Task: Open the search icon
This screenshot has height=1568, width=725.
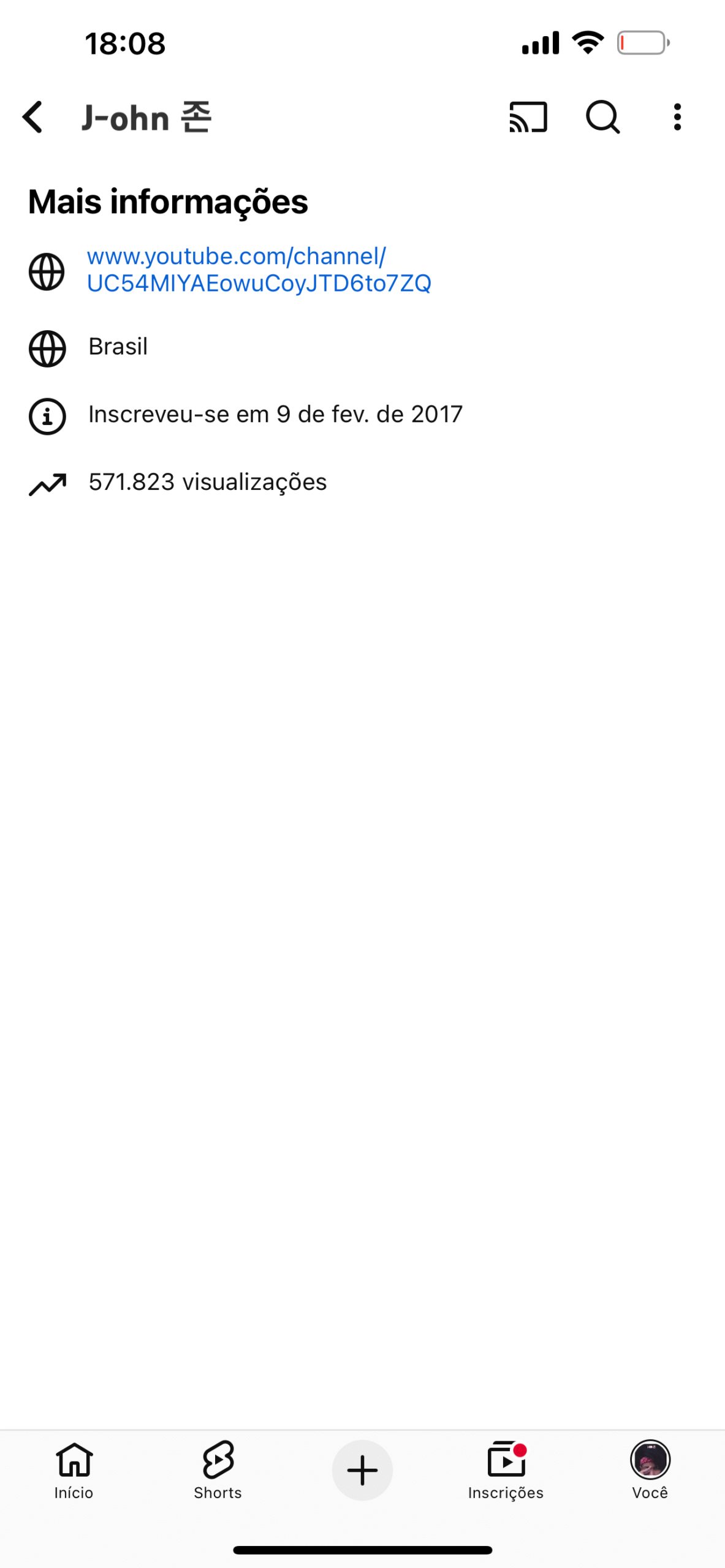Action: pyautogui.click(x=602, y=117)
